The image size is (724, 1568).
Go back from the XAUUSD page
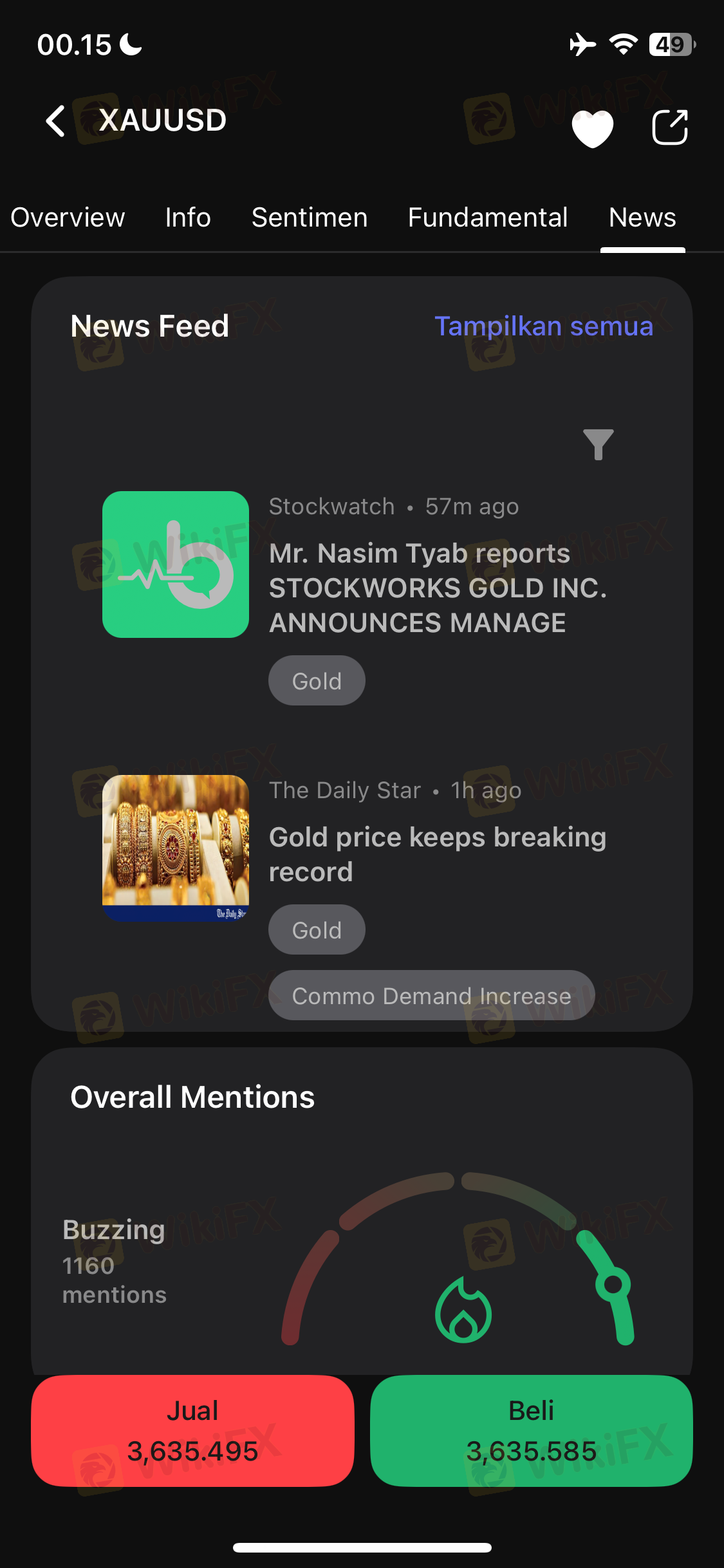56,121
